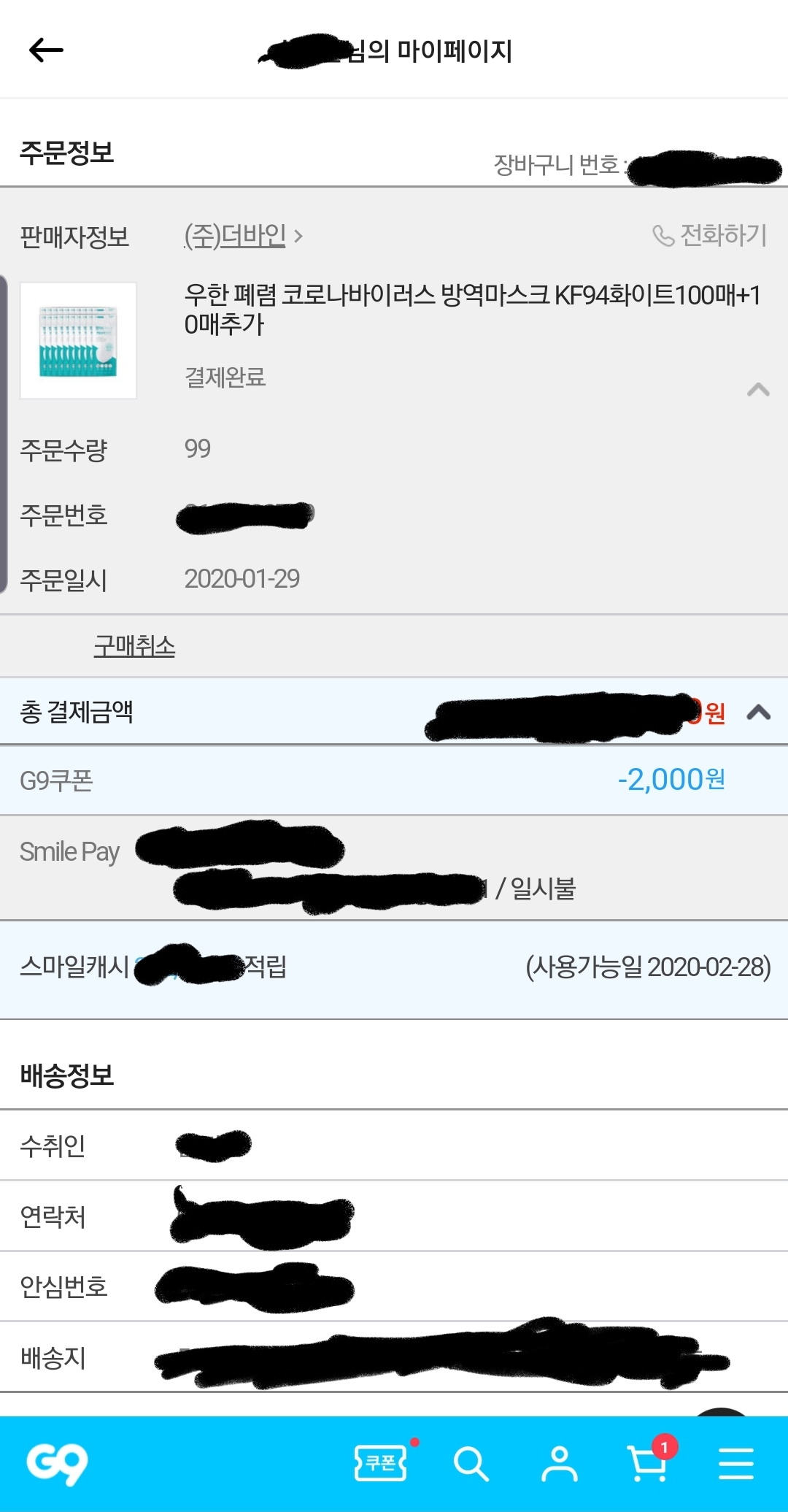This screenshot has width=788, height=1512.
Task: Go to G9 home via logo
Action: 57,1463
